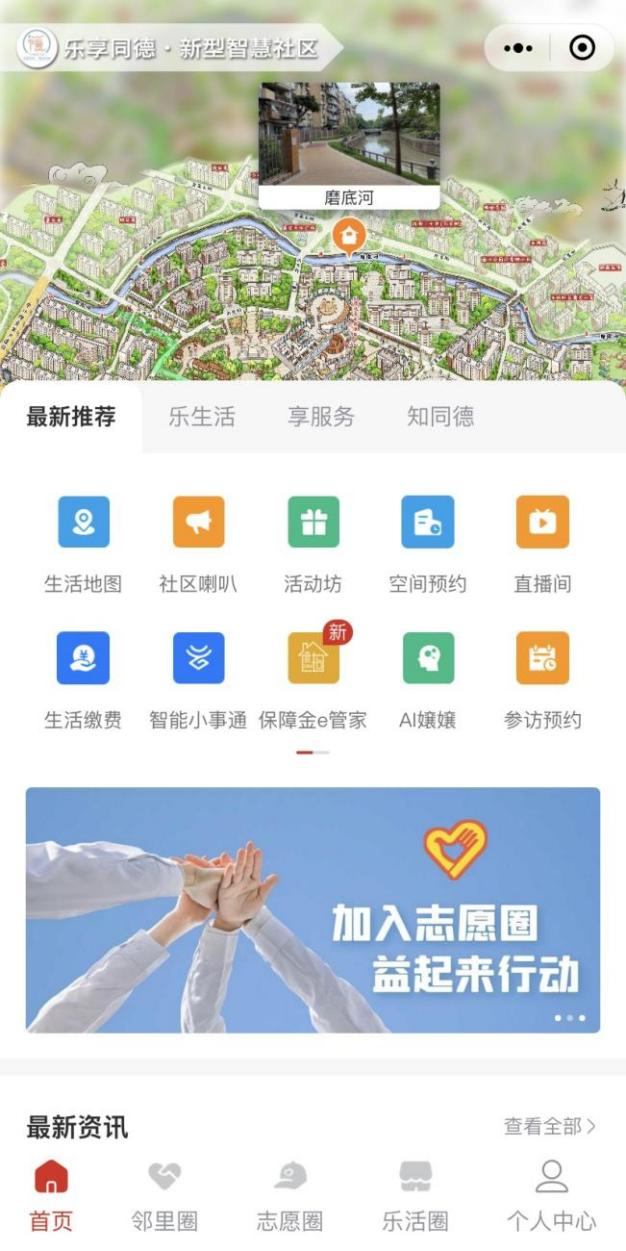Switch to the 乐生活 tab
This screenshot has height=1251, width=626.
tap(201, 417)
